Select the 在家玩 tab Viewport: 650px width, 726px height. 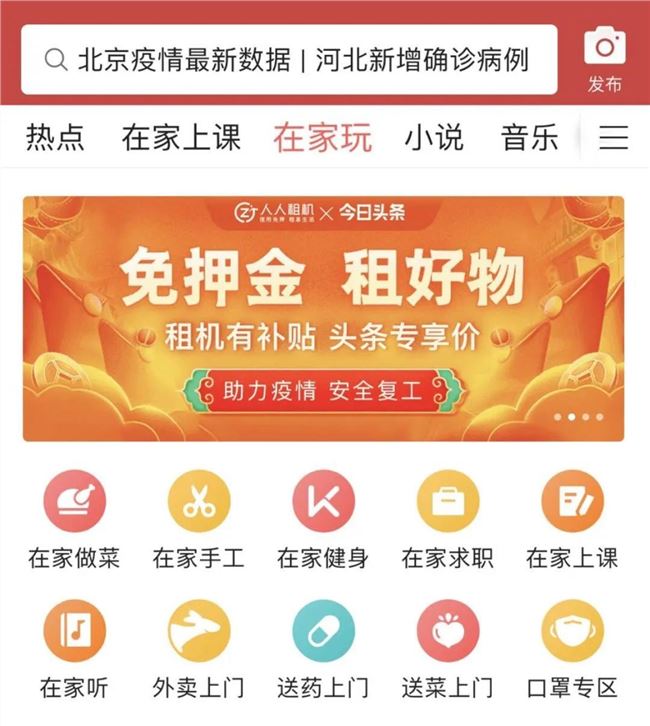click(x=322, y=137)
